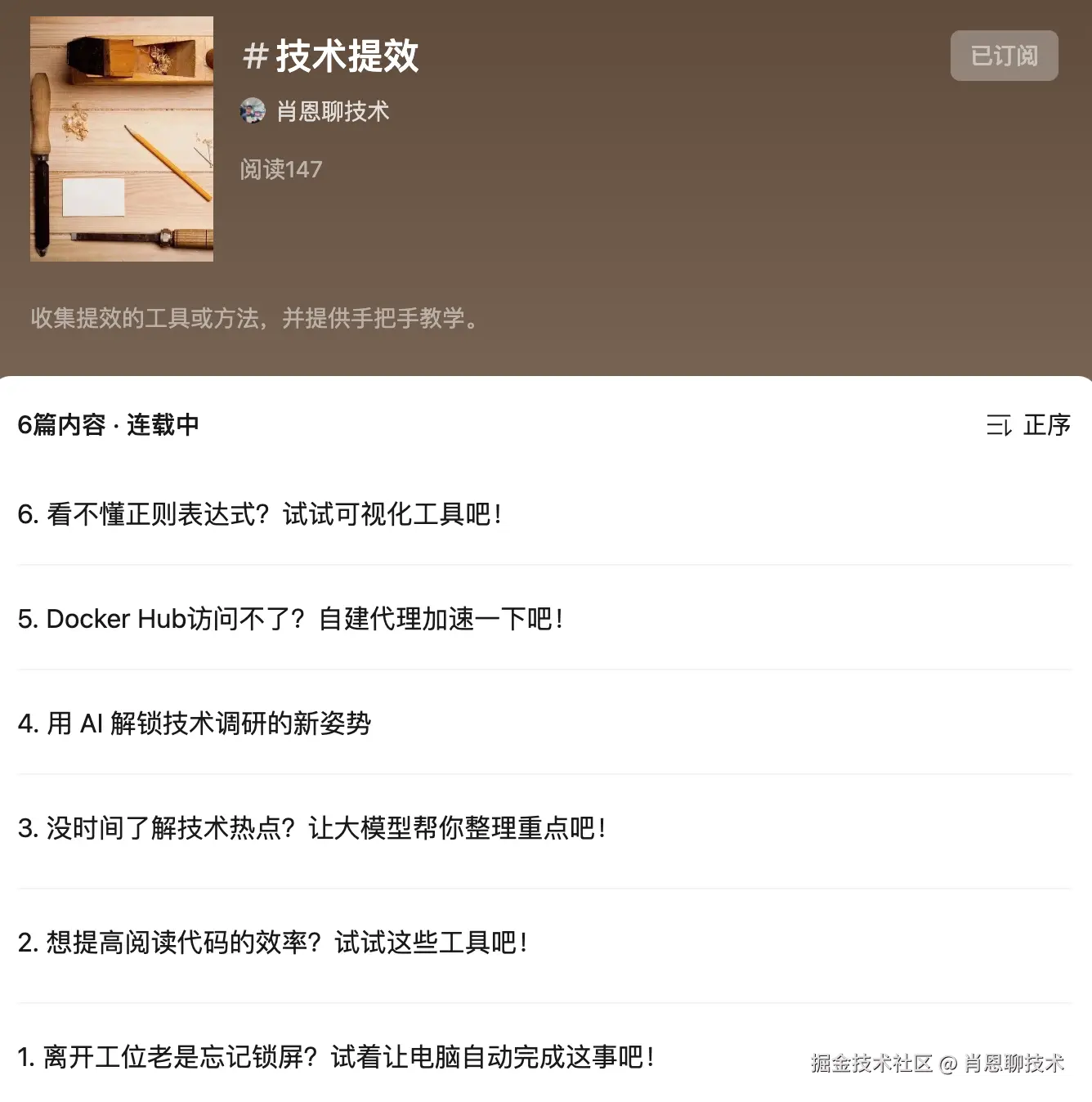Tap the 已订阅 subscribed button

1004,56
